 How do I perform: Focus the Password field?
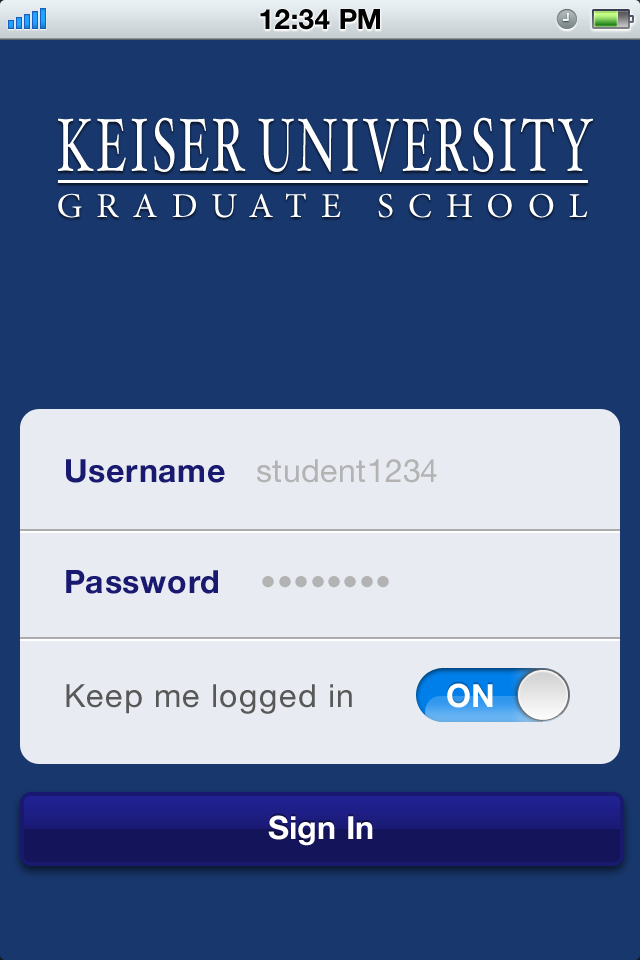click(x=420, y=582)
